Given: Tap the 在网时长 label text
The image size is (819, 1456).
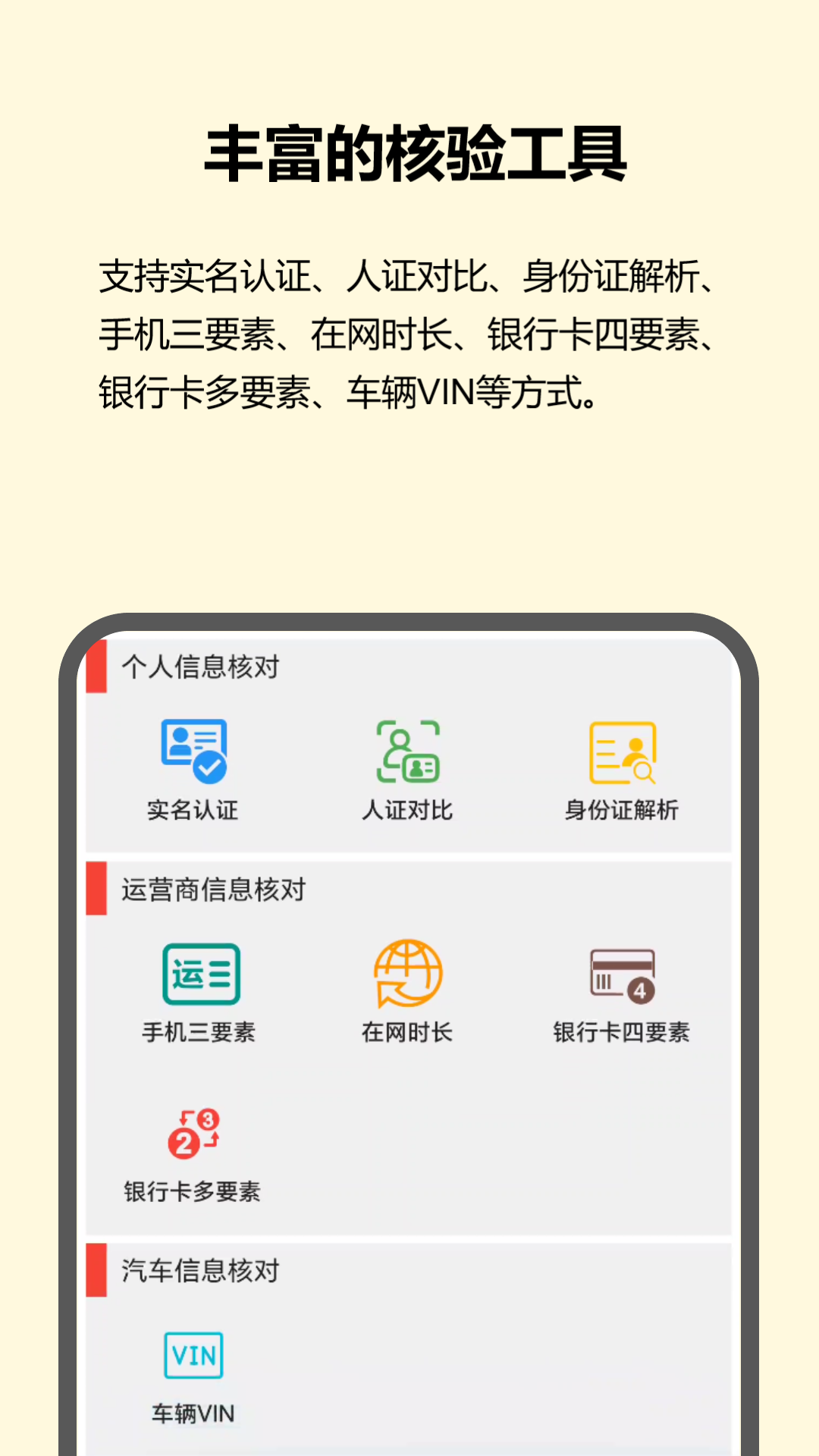Looking at the screenshot, I should pos(407,1031).
